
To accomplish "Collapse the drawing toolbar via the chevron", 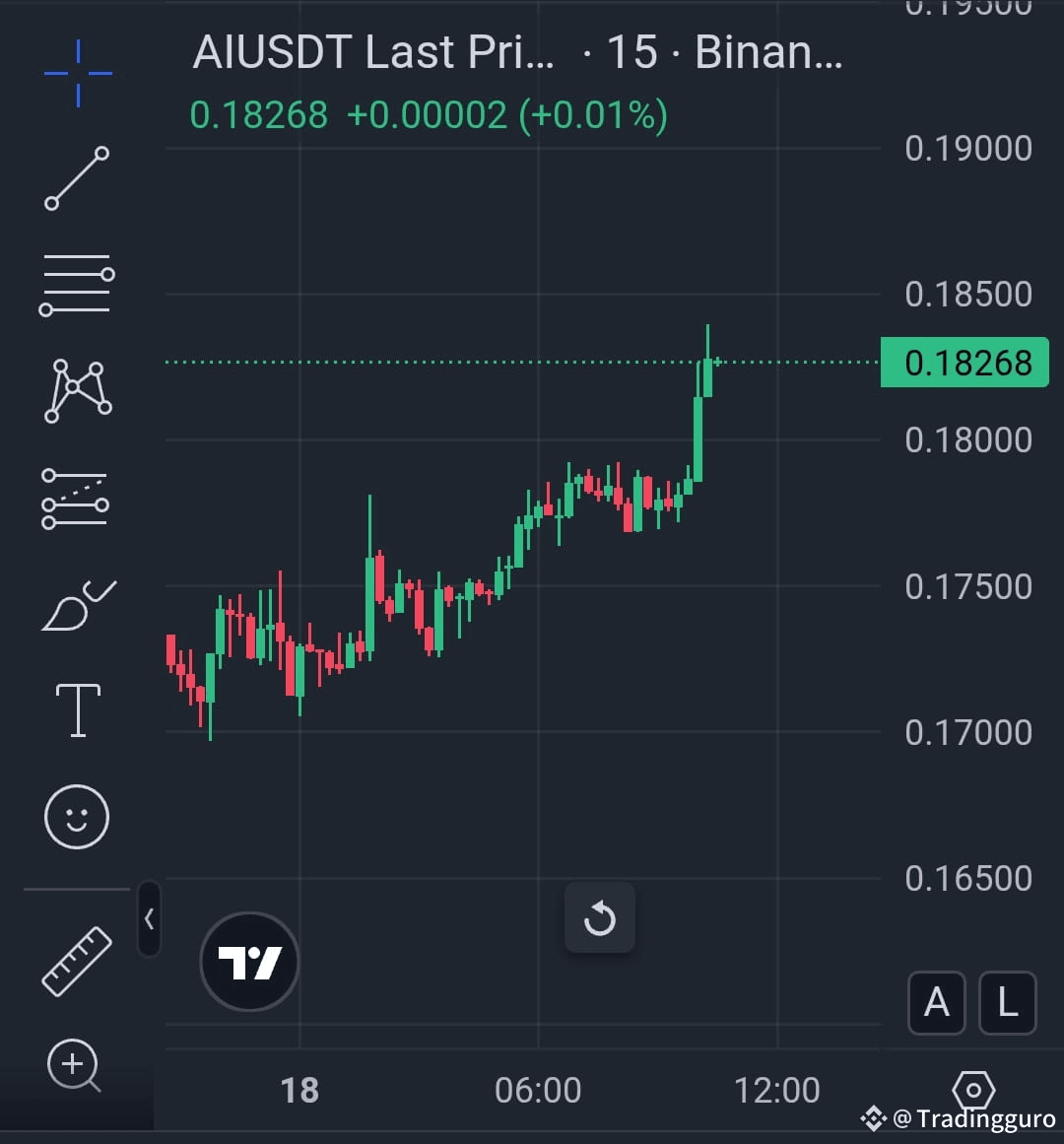I will pyautogui.click(x=149, y=918).
